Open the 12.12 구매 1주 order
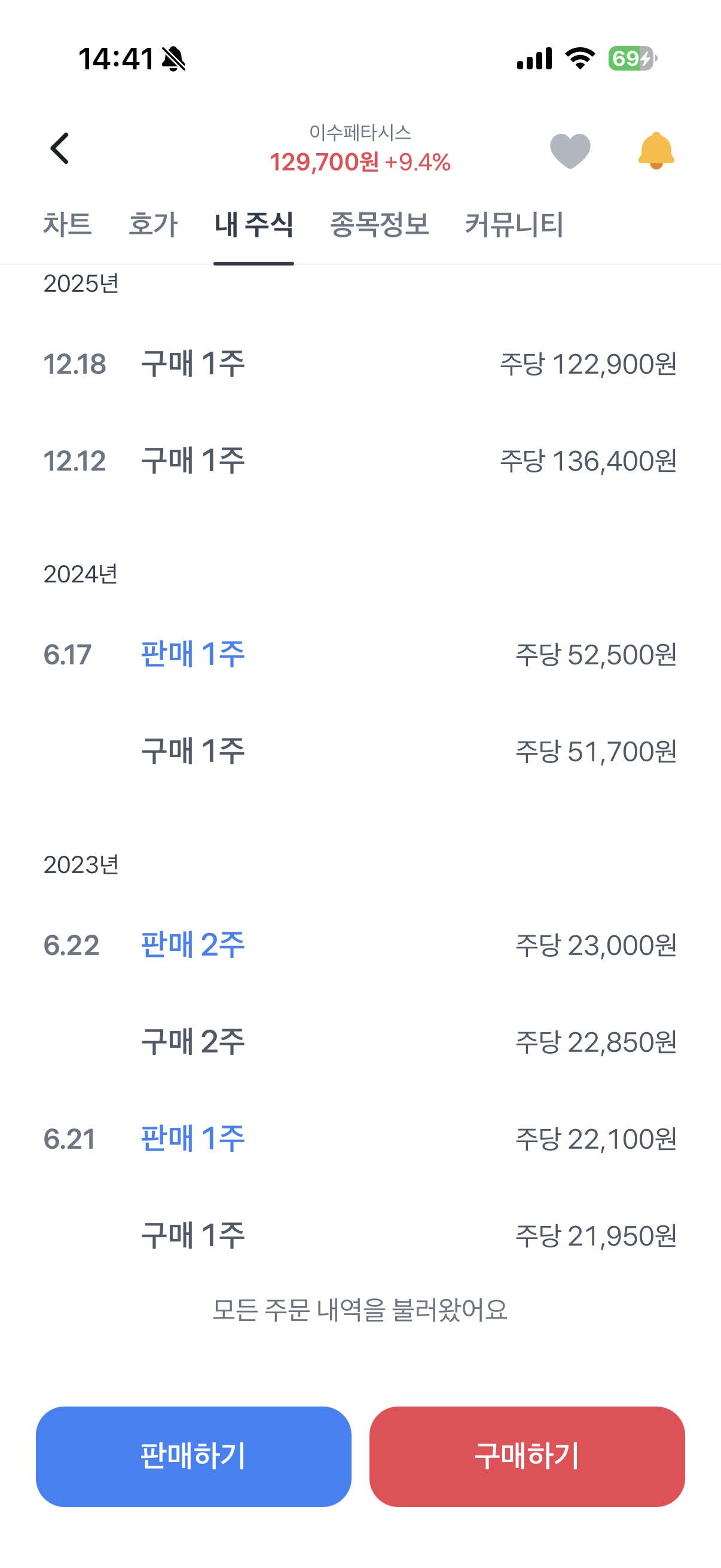 click(360, 461)
